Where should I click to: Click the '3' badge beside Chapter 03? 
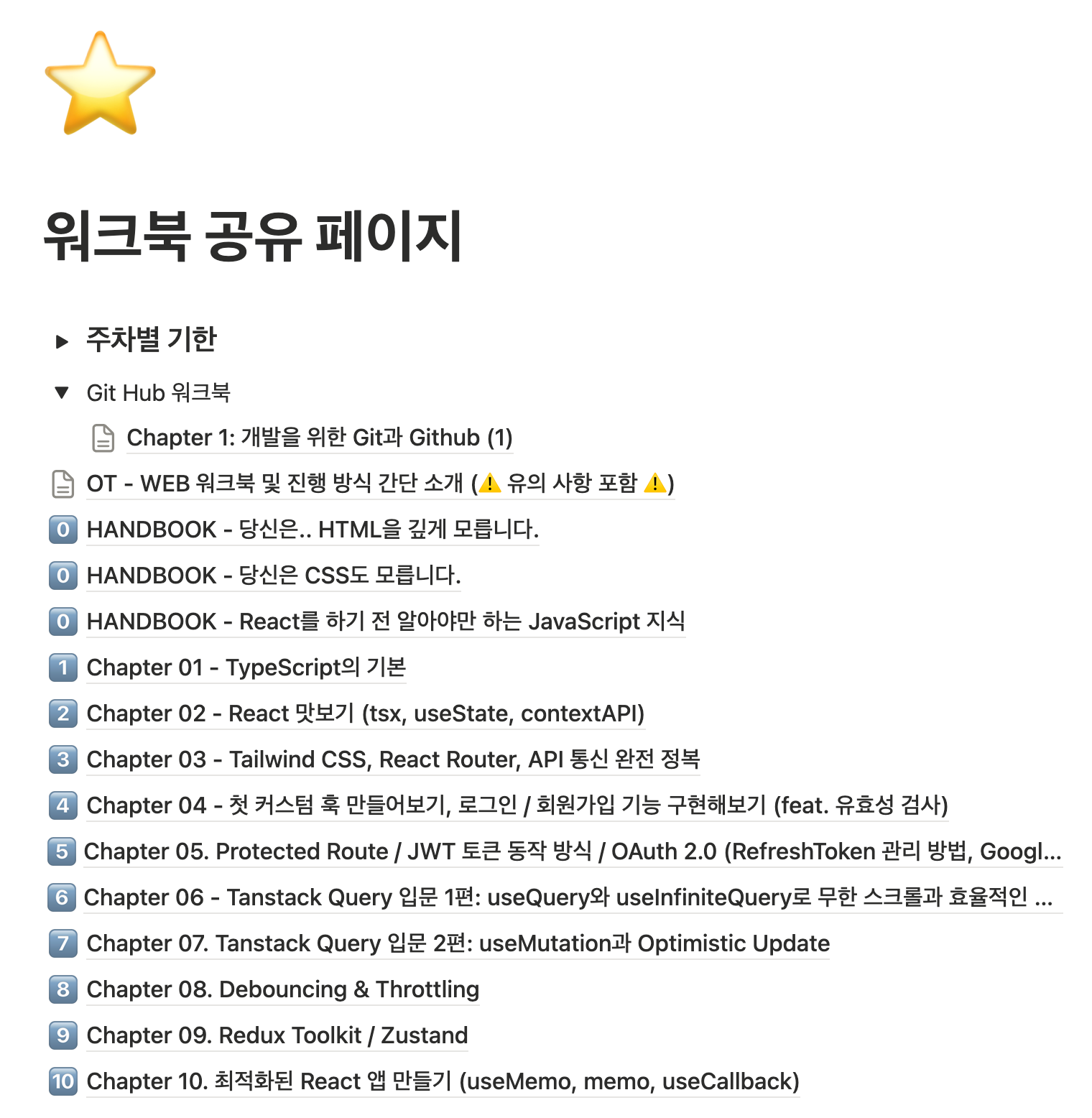(62, 759)
